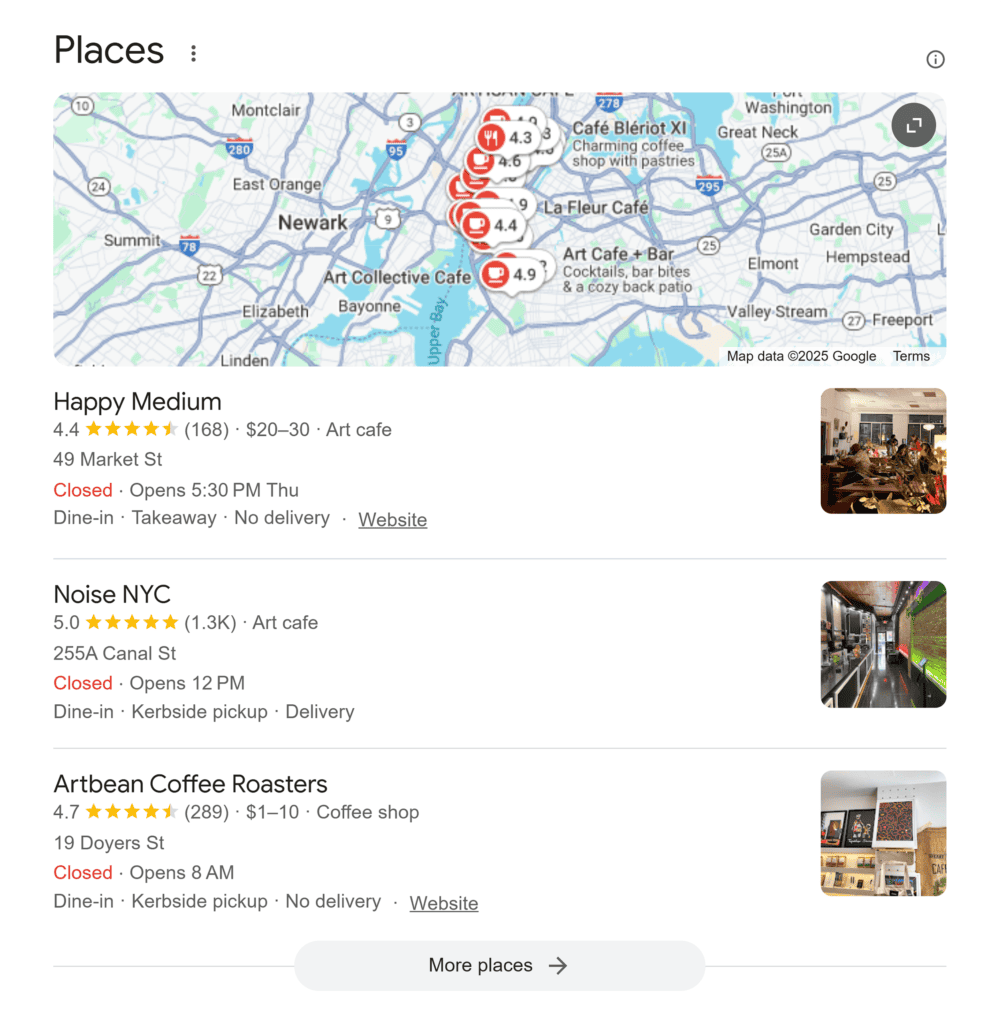
Task: Open the Artbean Coffee Roasters Website link
Action: tap(443, 902)
